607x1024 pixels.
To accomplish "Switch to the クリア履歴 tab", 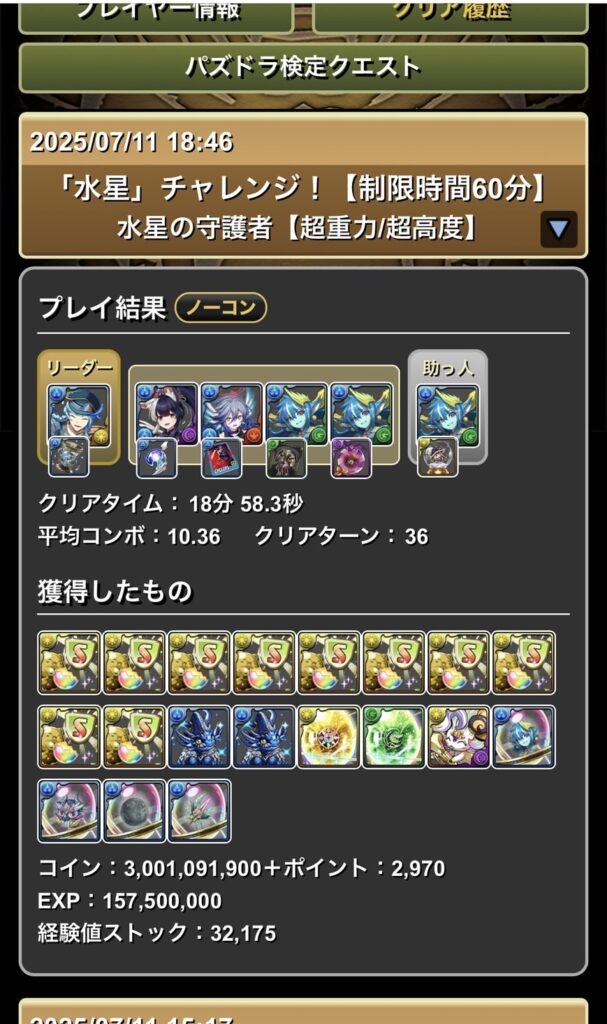I will point(450,16).
